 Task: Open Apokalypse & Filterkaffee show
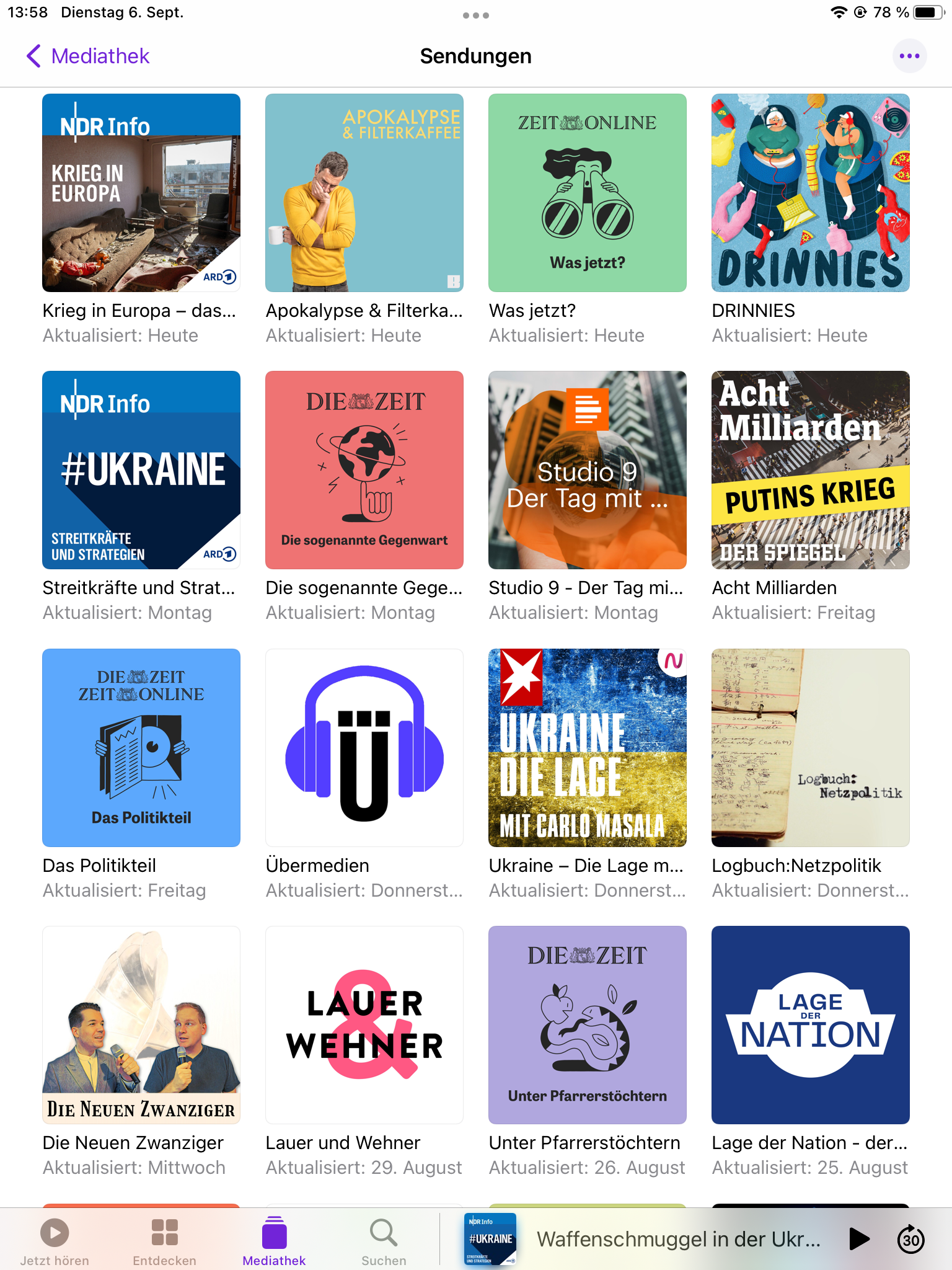(364, 193)
